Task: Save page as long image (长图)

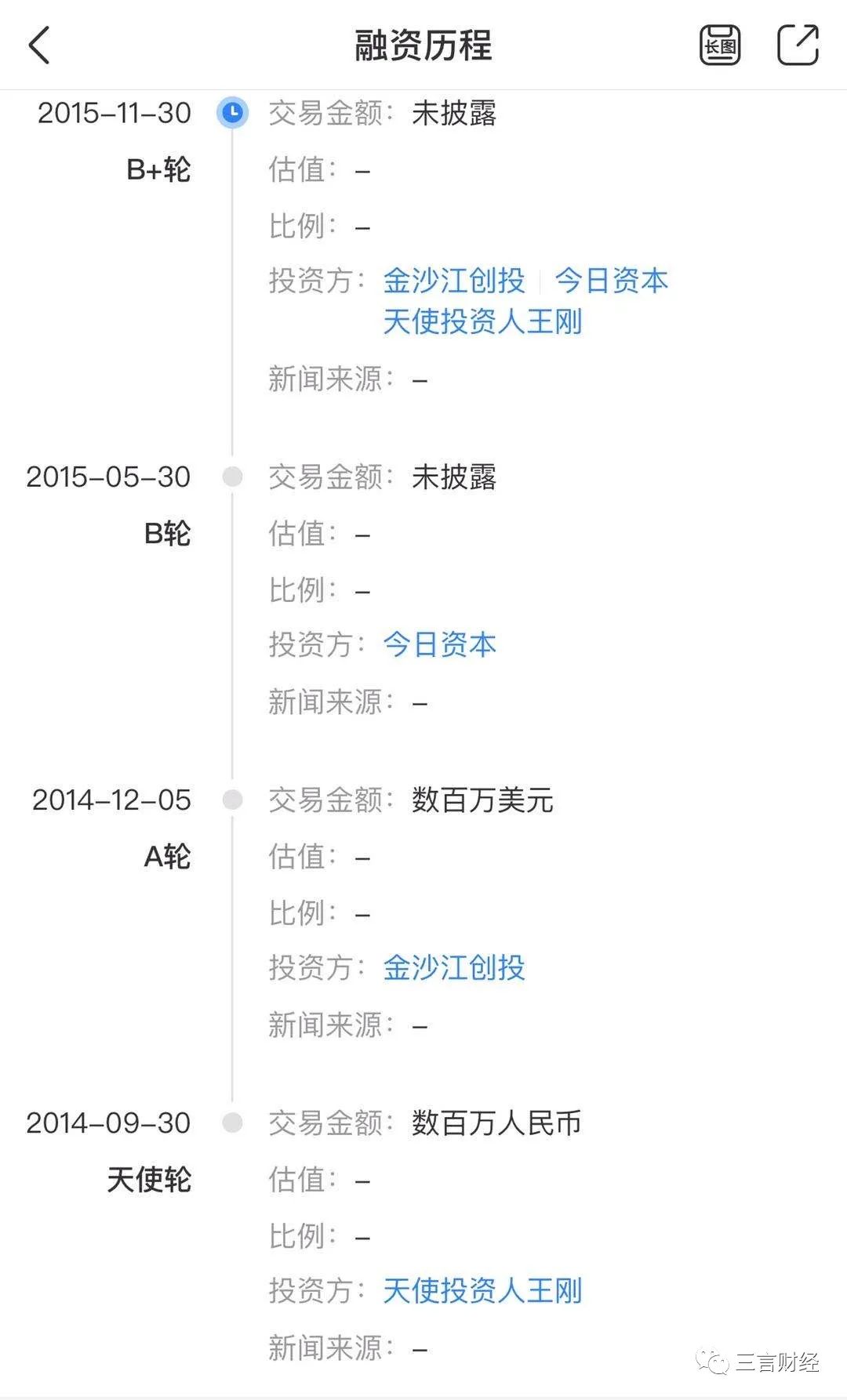Action: 719,45
